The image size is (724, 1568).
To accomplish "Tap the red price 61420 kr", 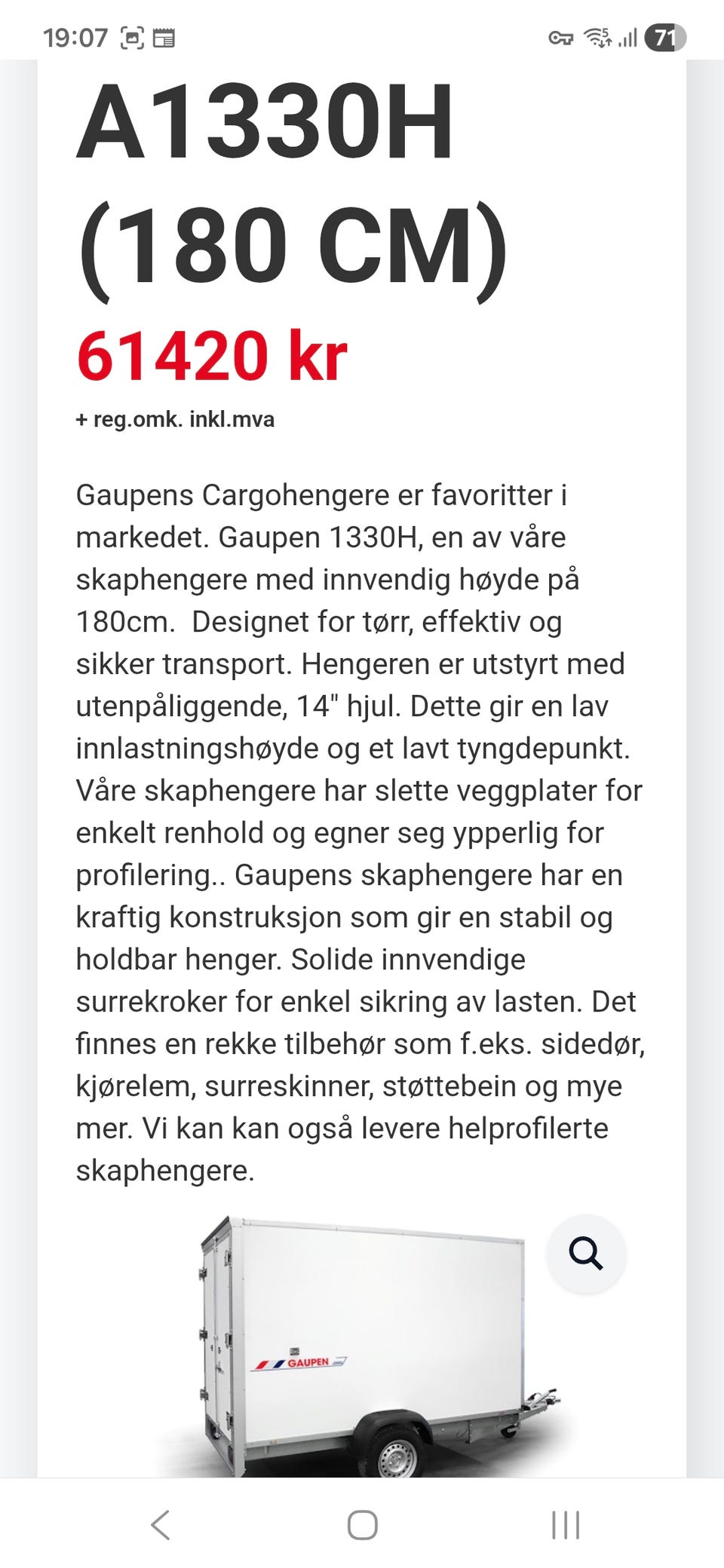I will click(213, 354).
